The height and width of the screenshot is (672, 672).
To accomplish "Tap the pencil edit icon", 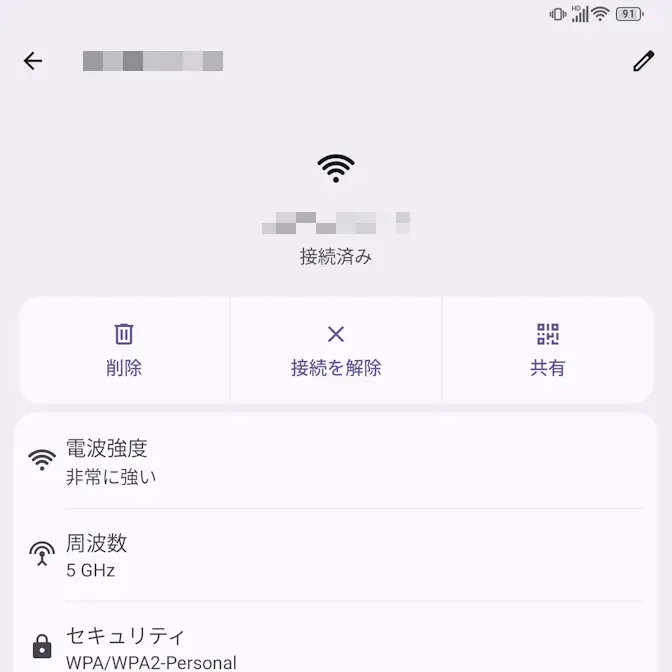I will coord(643,62).
